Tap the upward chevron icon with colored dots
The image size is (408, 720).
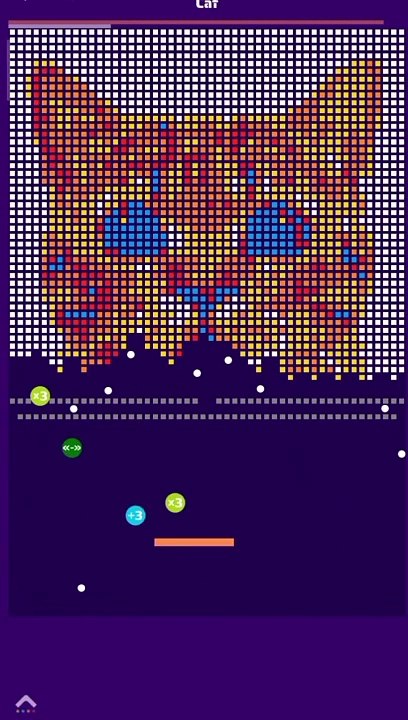click(x=26, y=703)
